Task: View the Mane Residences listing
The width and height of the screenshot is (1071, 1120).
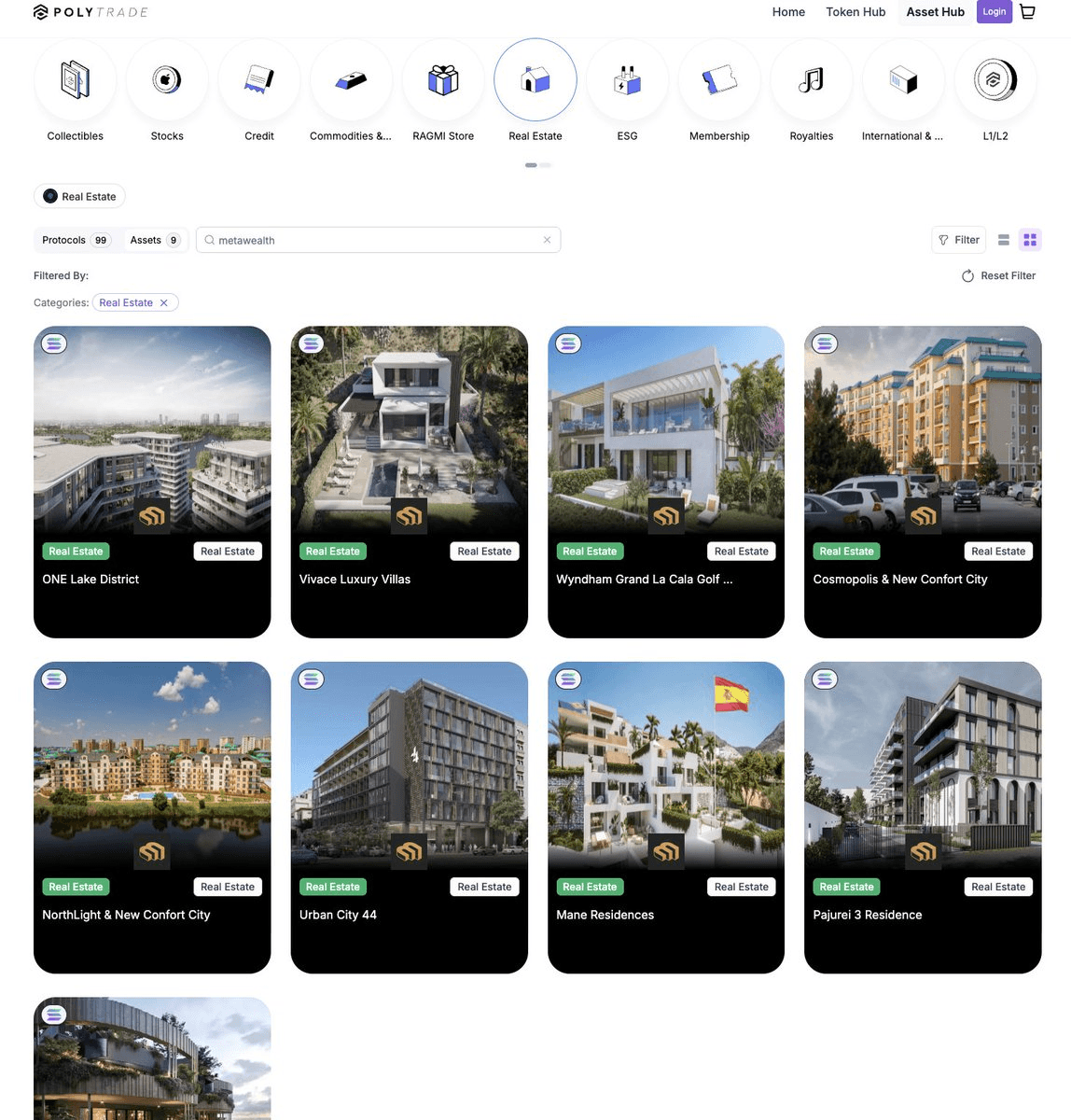Action: [665, 818]
